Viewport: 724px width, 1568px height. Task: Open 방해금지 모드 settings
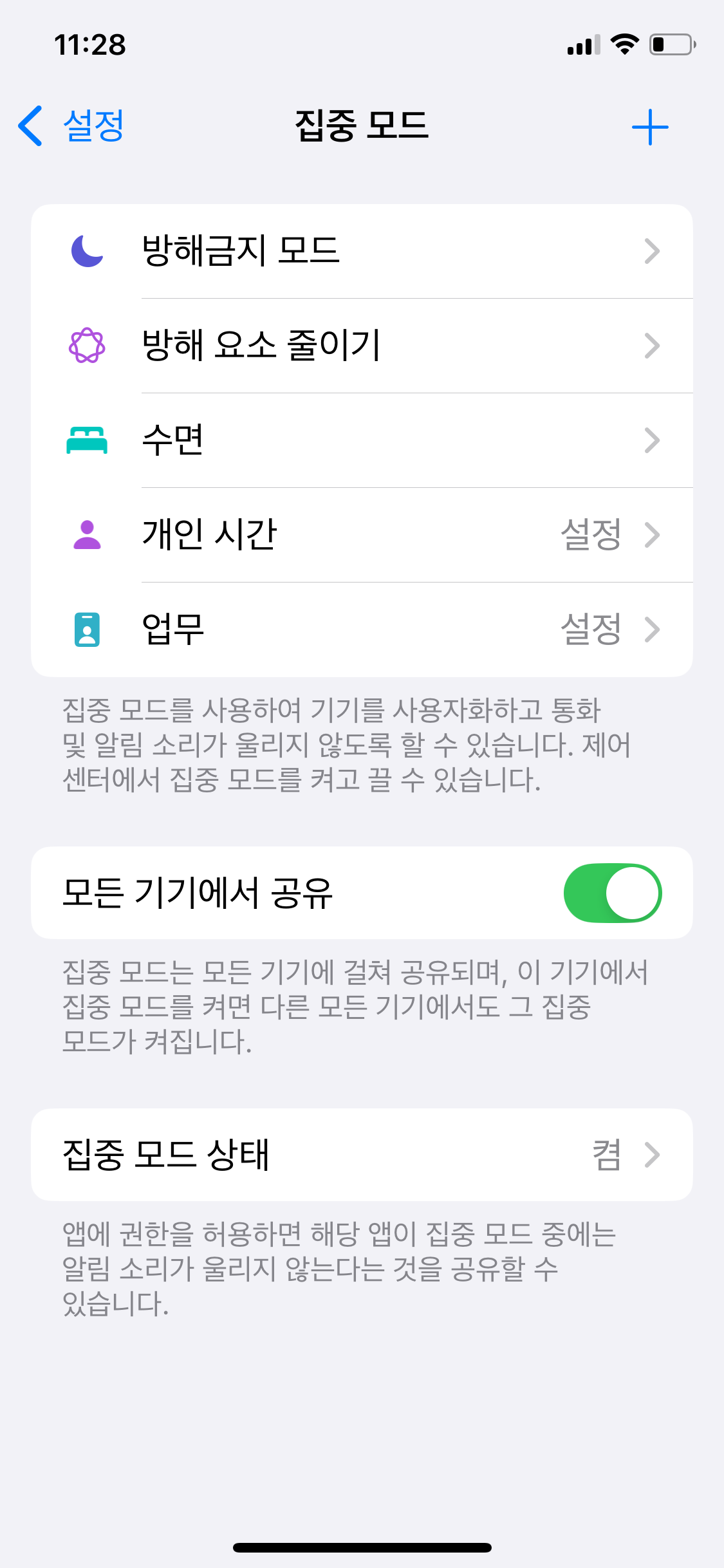point(362,251)
